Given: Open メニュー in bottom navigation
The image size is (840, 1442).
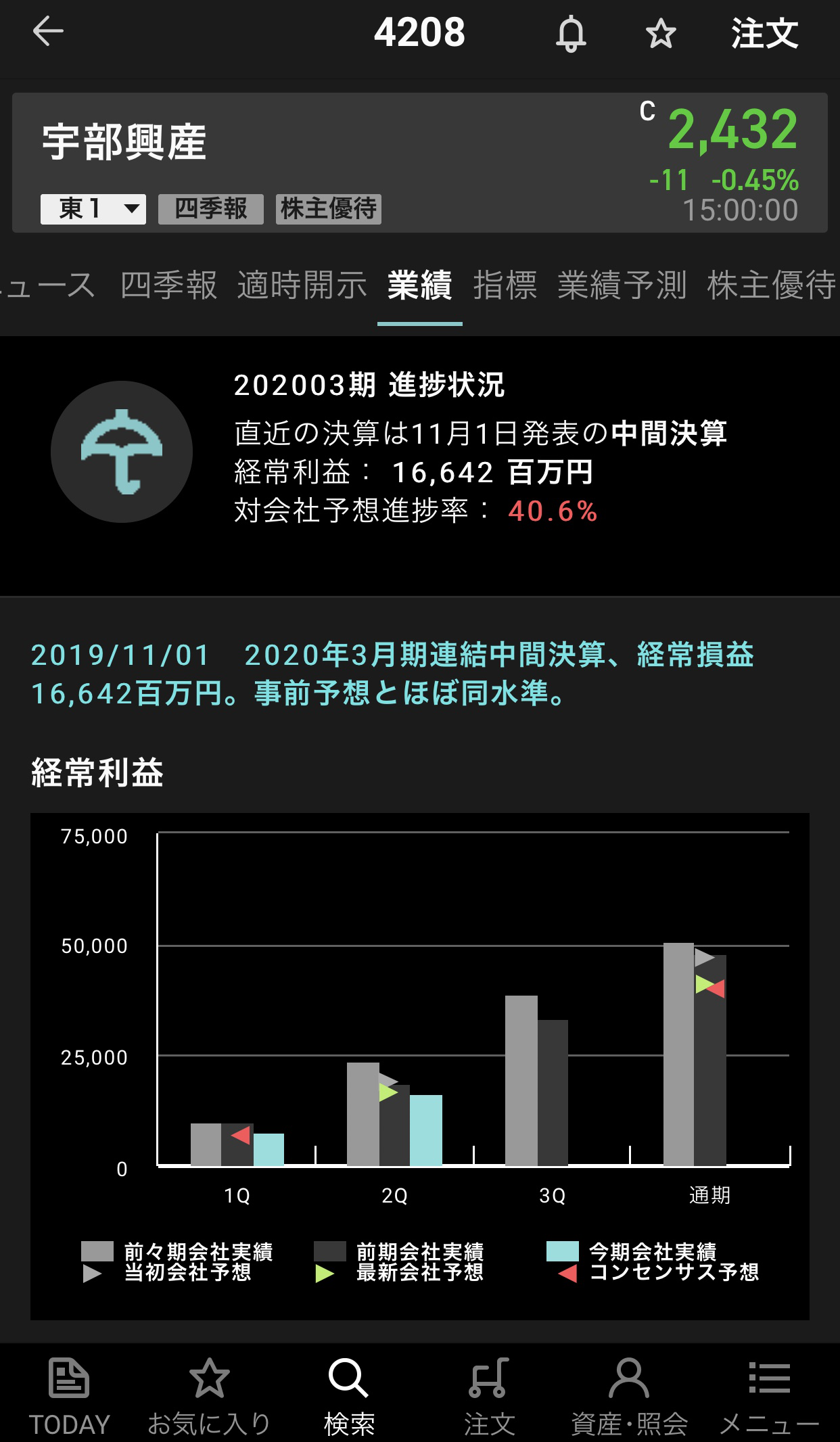Looking at the screenshot, I should coord(769,1396).
